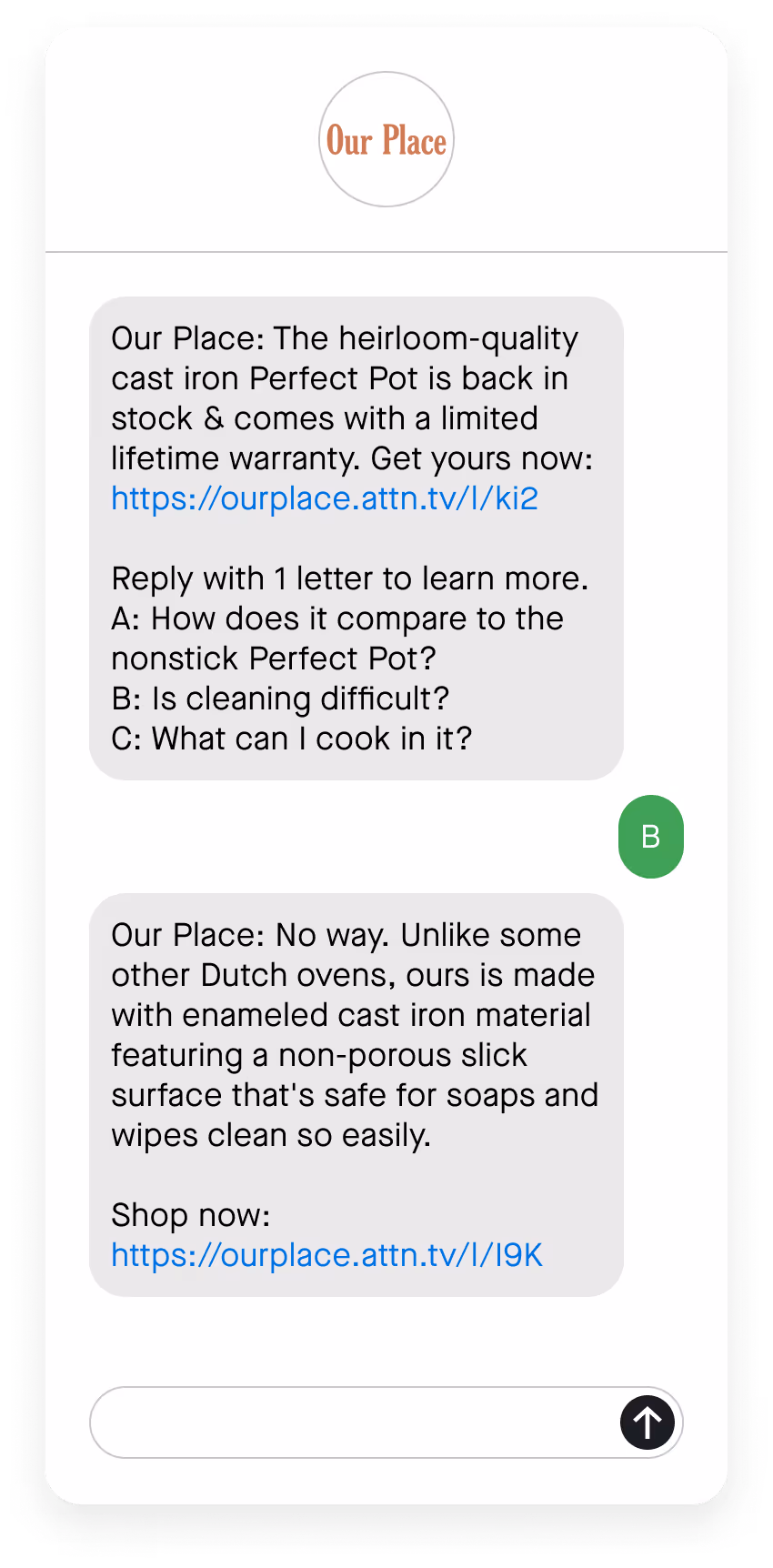Open the ourplace.attn.tv/l/ki2 link
Viewport: 773px width, 1568px height.
point(325,498)
